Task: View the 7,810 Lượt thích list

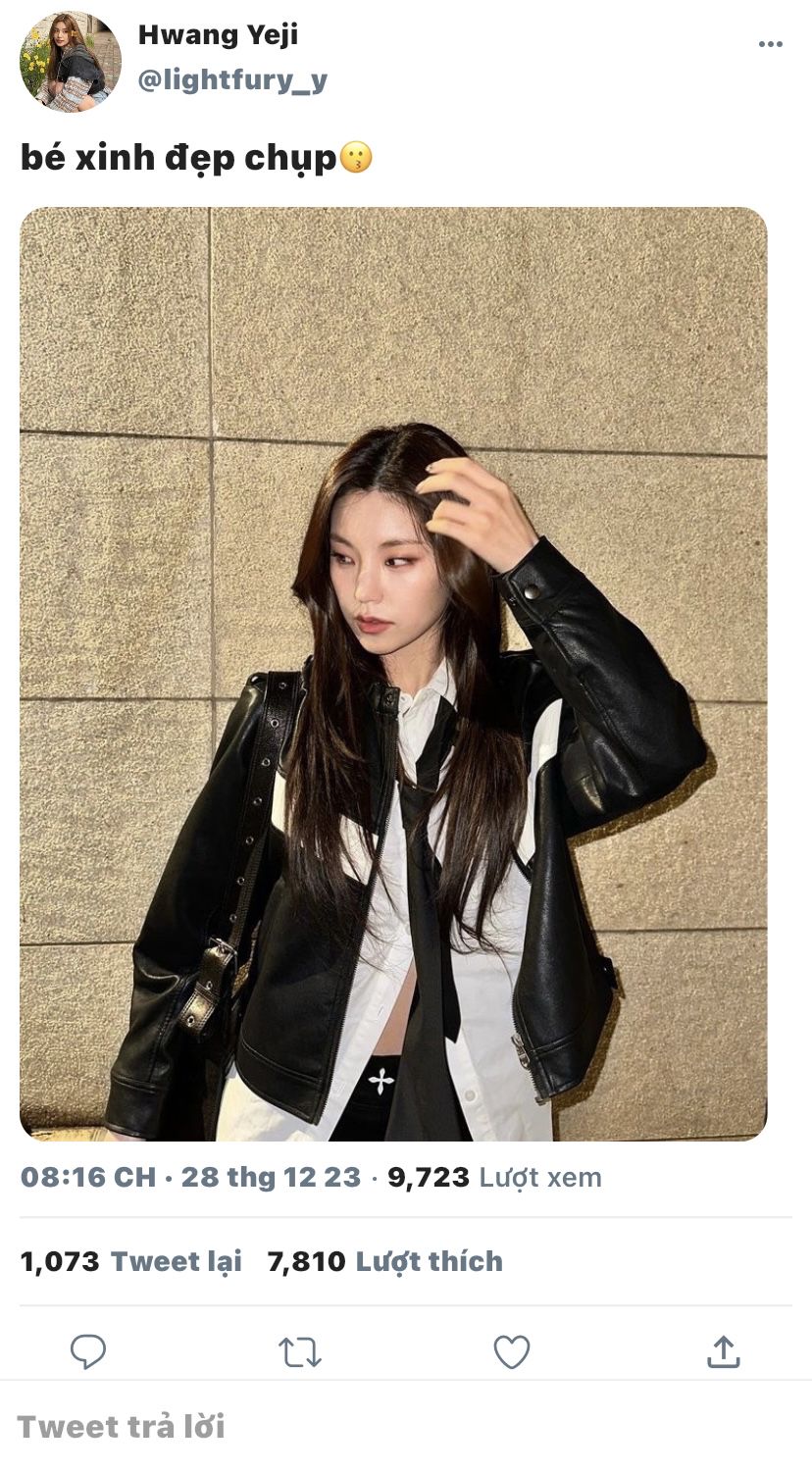Action: [384, 1261]
